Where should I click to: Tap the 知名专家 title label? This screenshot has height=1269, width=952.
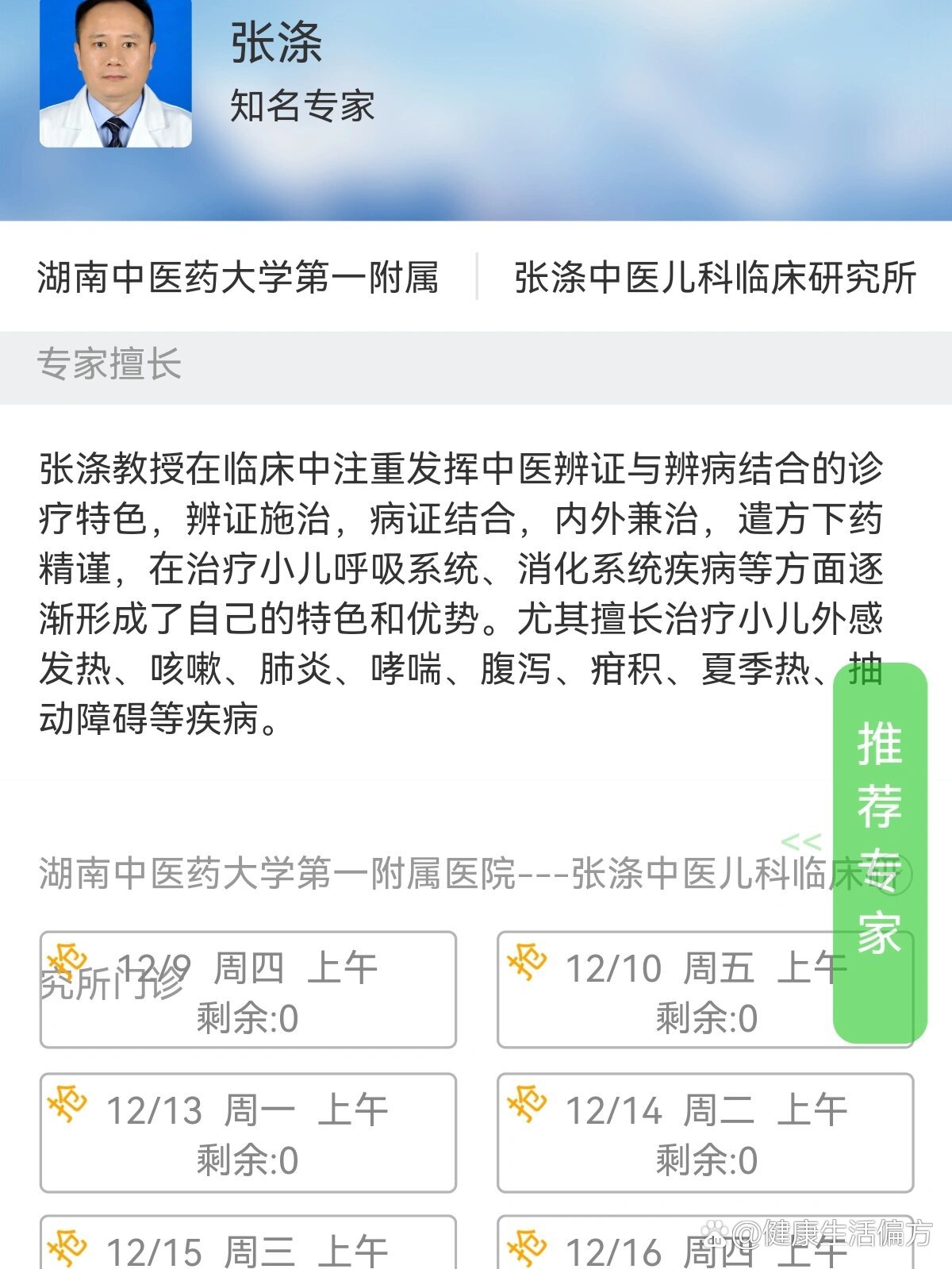(x=302, y=104)
